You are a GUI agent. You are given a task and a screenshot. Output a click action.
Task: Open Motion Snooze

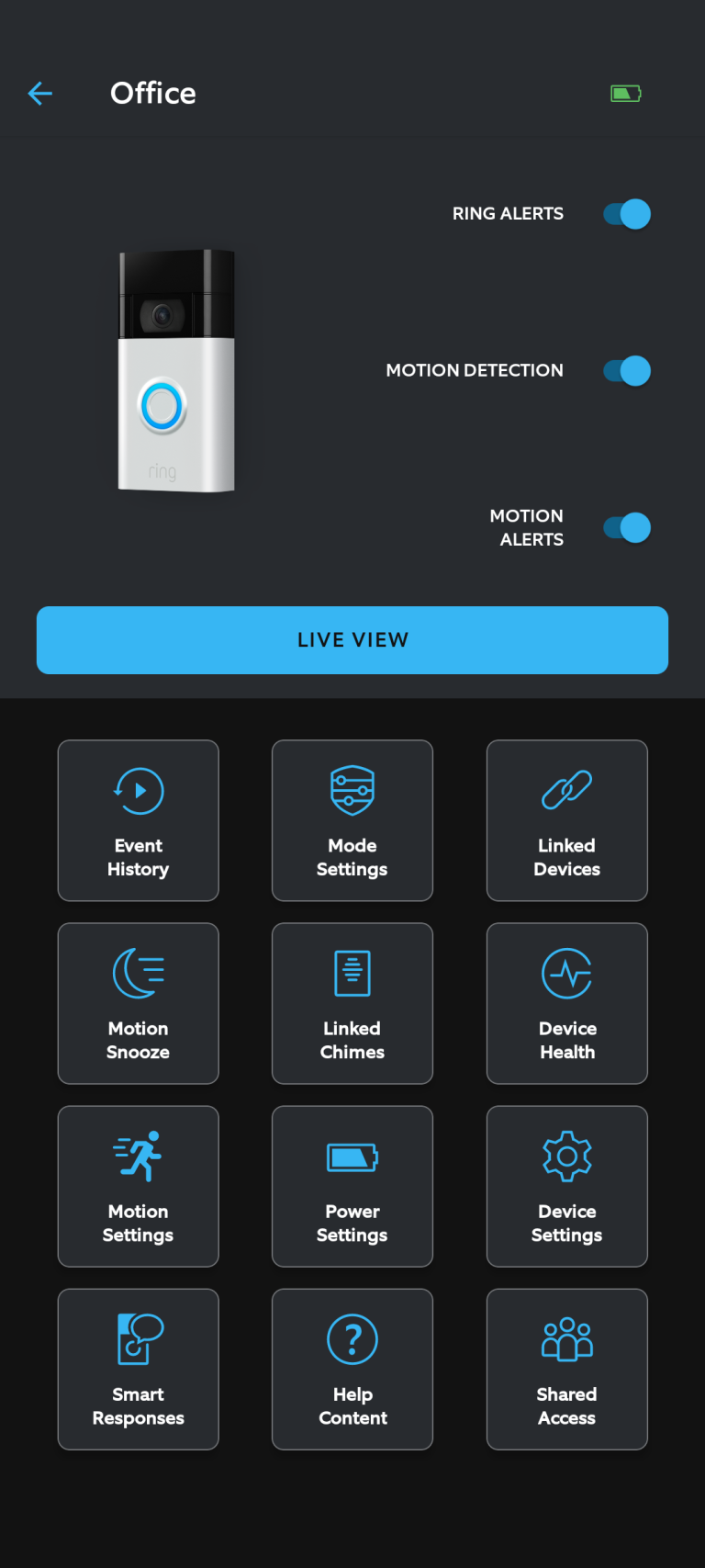138,1002
